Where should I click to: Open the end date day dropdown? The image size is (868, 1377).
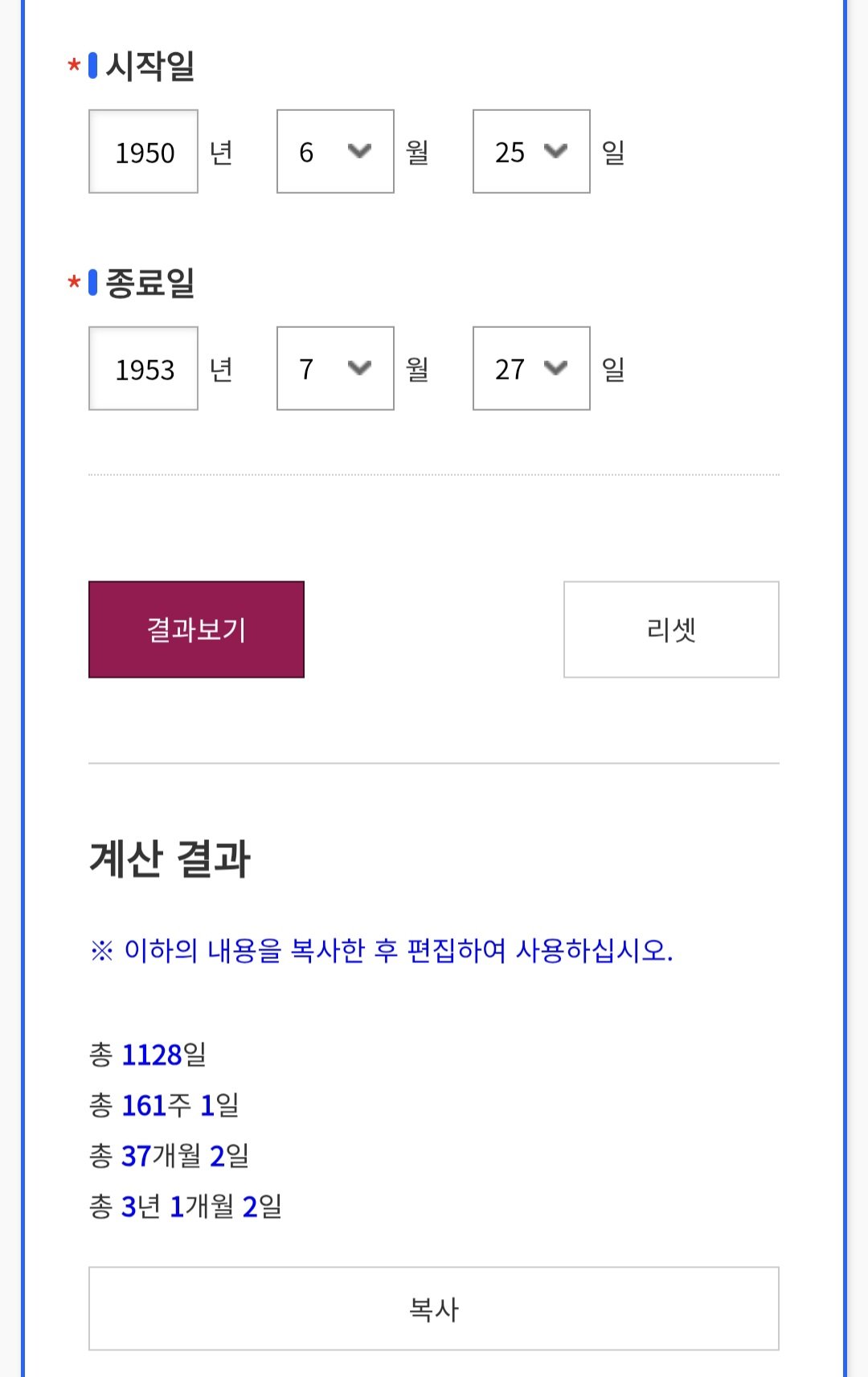click(531, 369)
